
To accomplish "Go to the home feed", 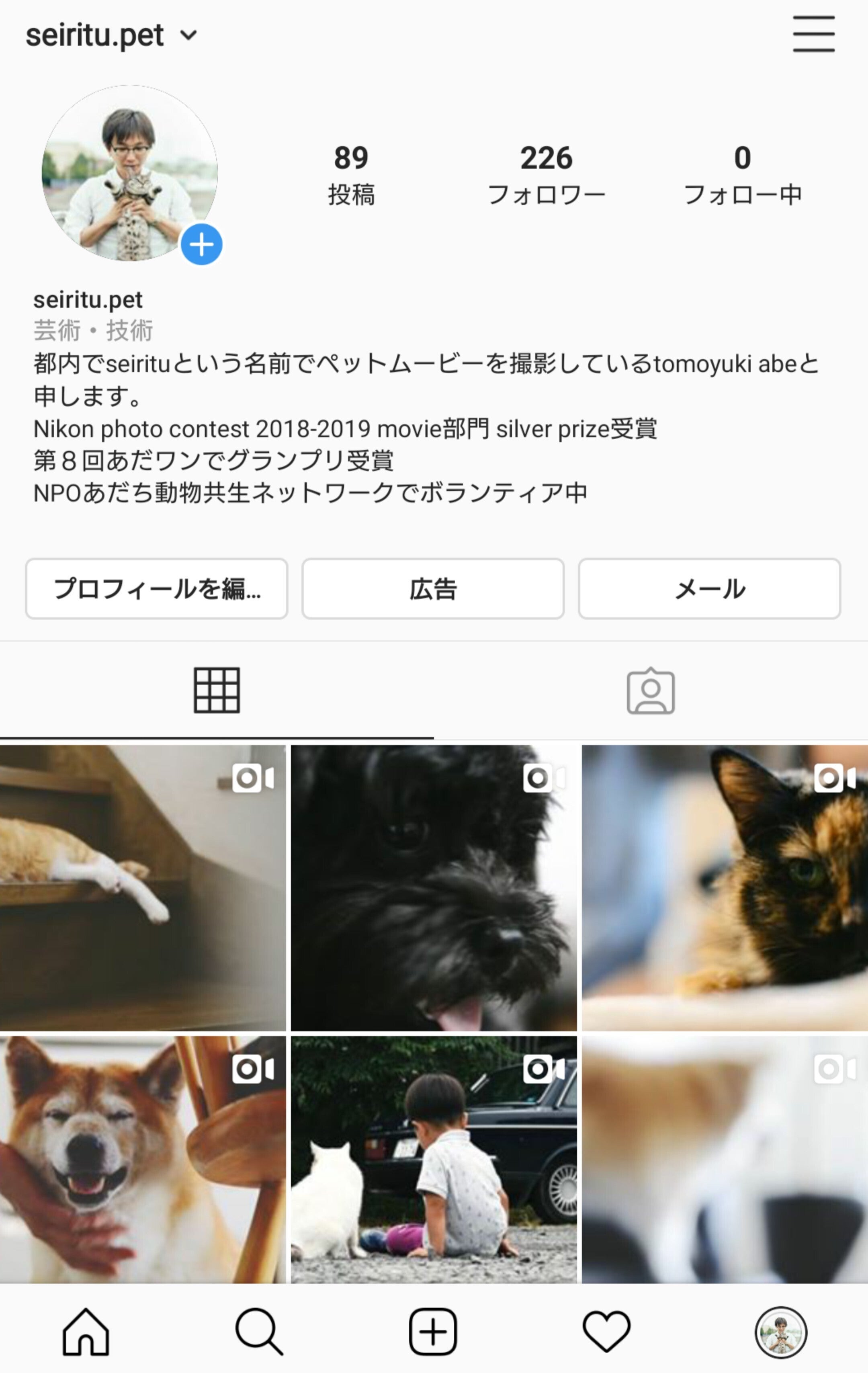I will pyautogui.click(x=86, y=1332).
